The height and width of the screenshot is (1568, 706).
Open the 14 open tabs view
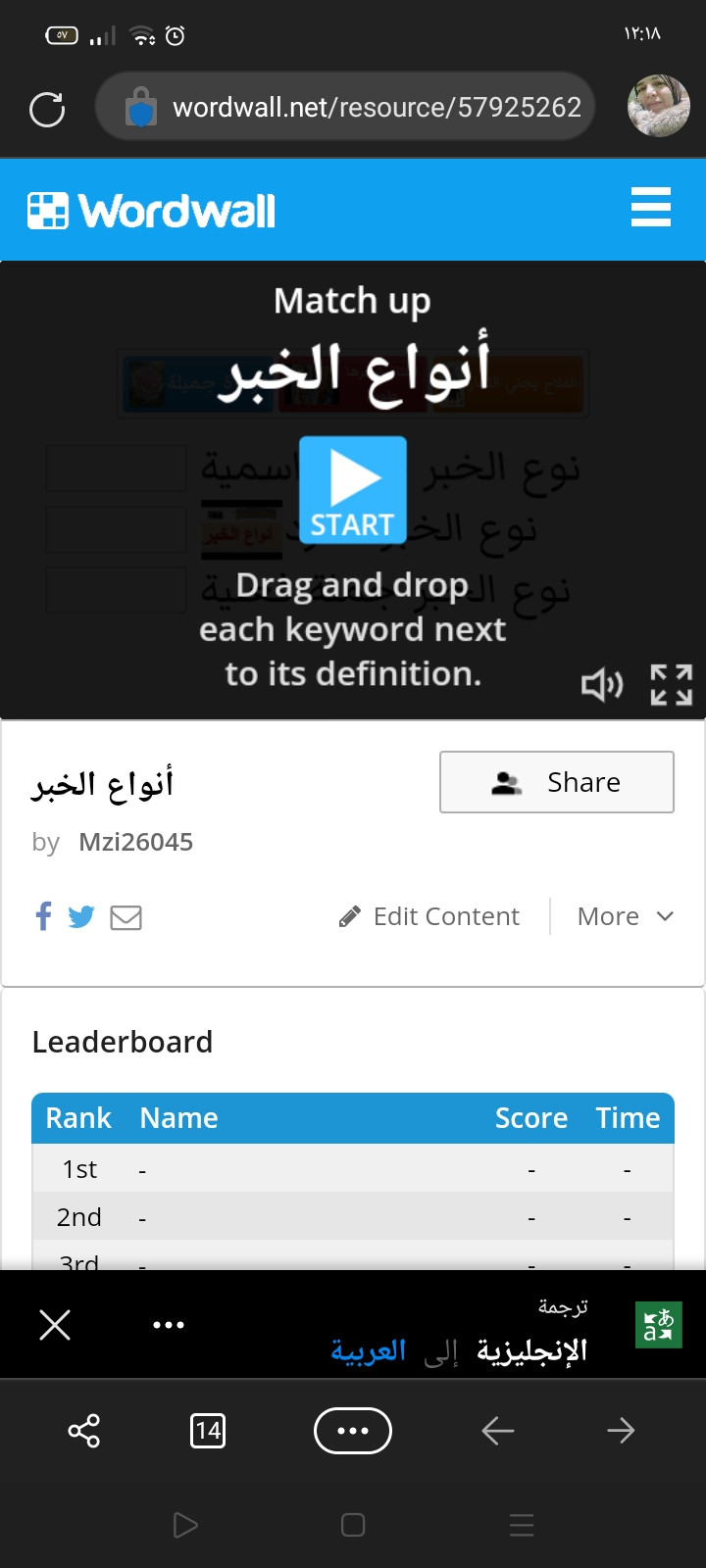[x=208, y=1431]
